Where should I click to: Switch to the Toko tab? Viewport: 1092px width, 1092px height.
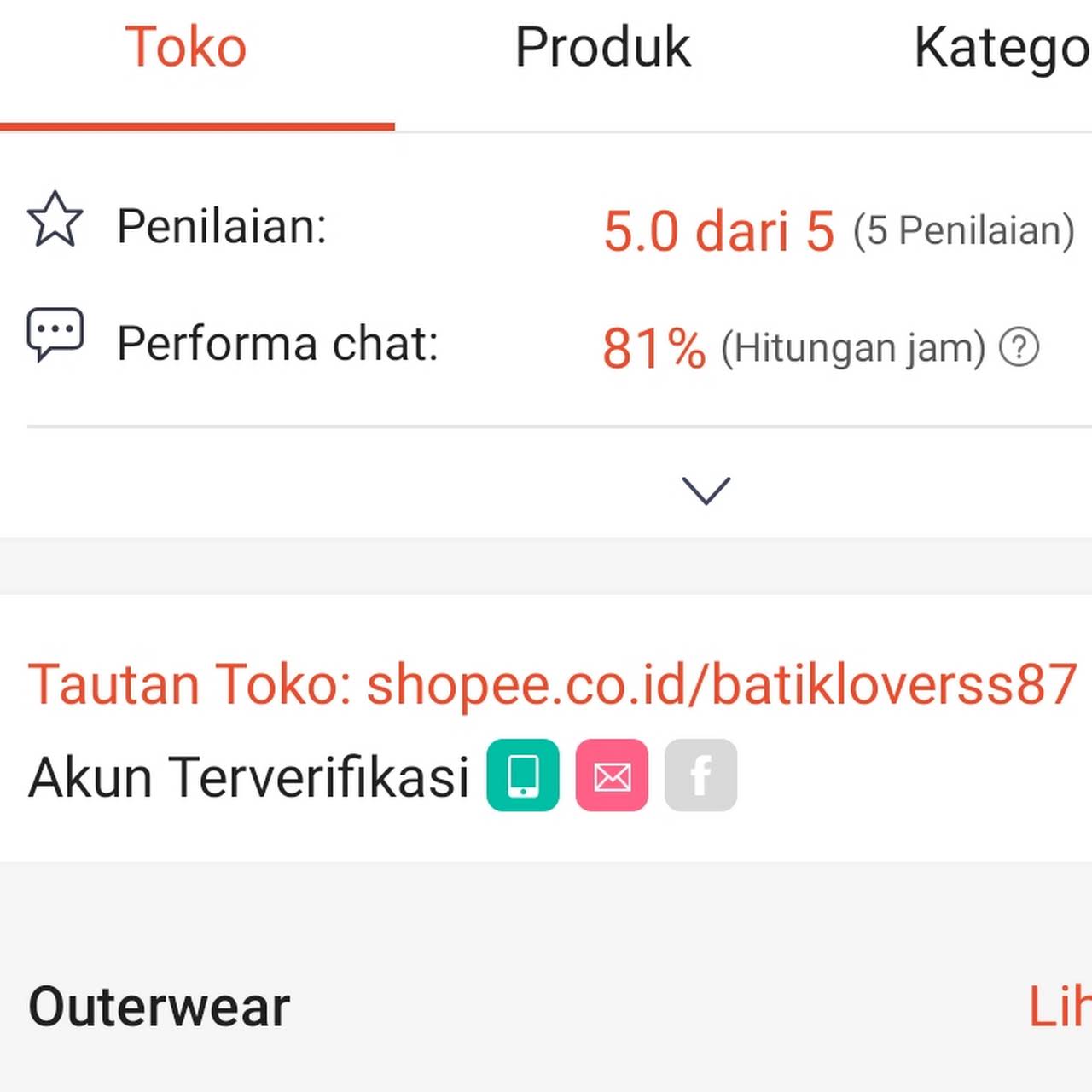click(186, 48)
